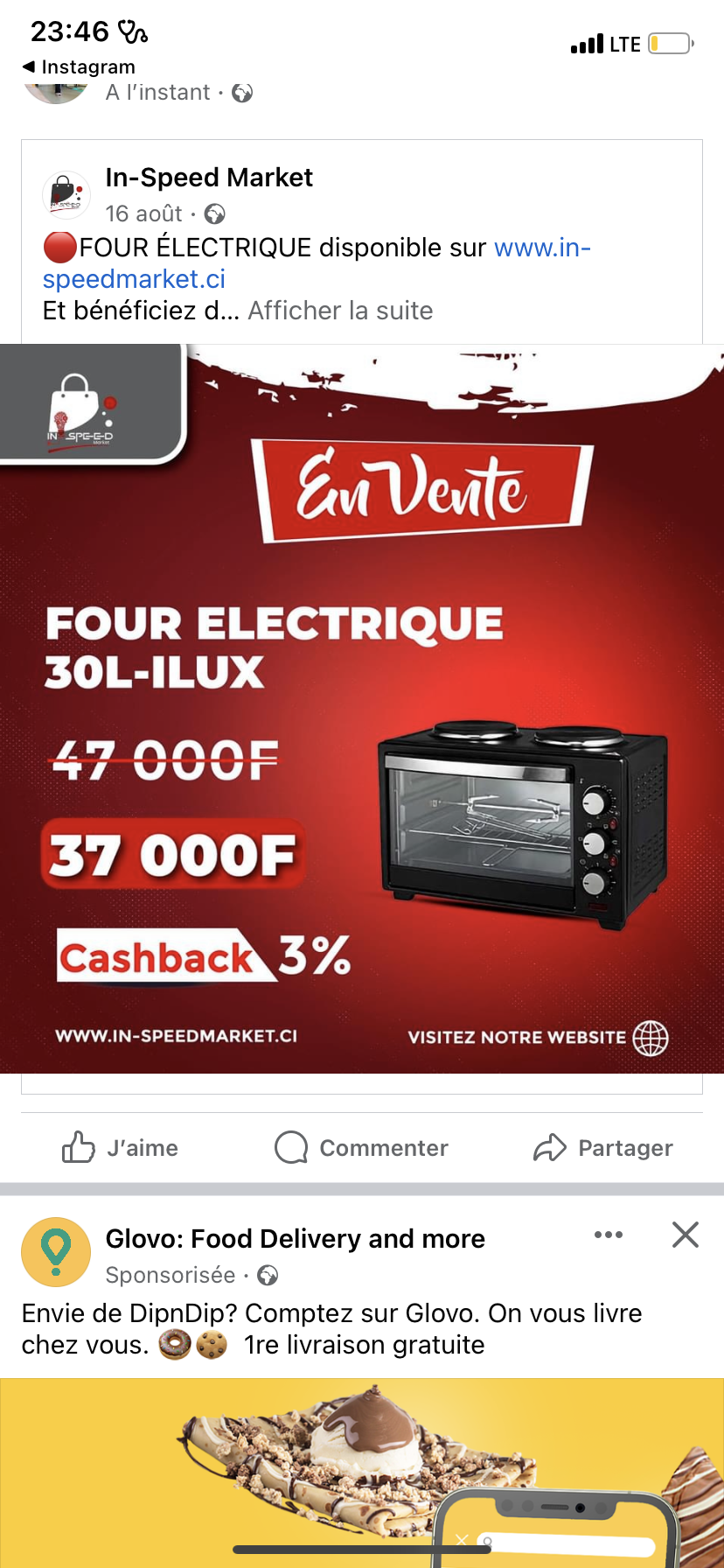Dismiss the Glovo sponsored post
This screenshot has height=1568, width=724.
pyautogui.click(x=686, y=1235)
